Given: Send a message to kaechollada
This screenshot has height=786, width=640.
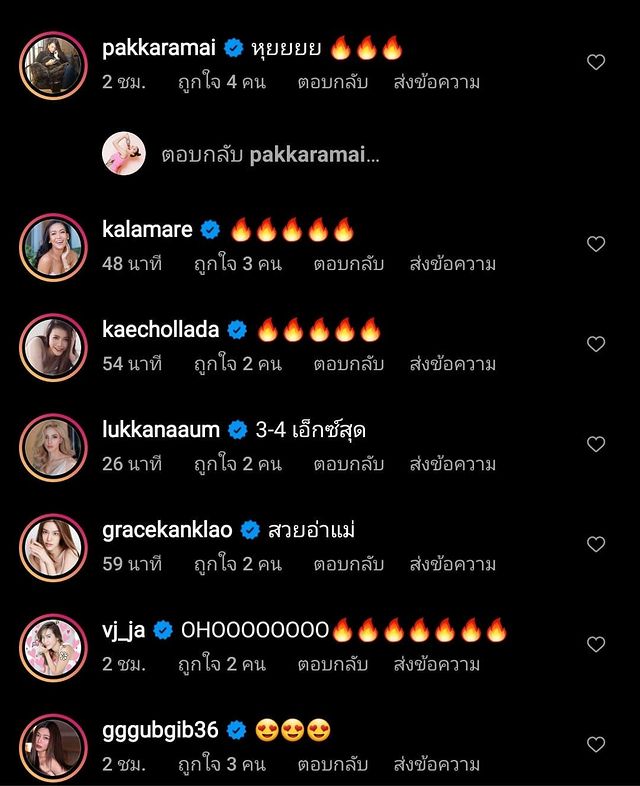Looking at the screenshot, I should coord(452,364).
